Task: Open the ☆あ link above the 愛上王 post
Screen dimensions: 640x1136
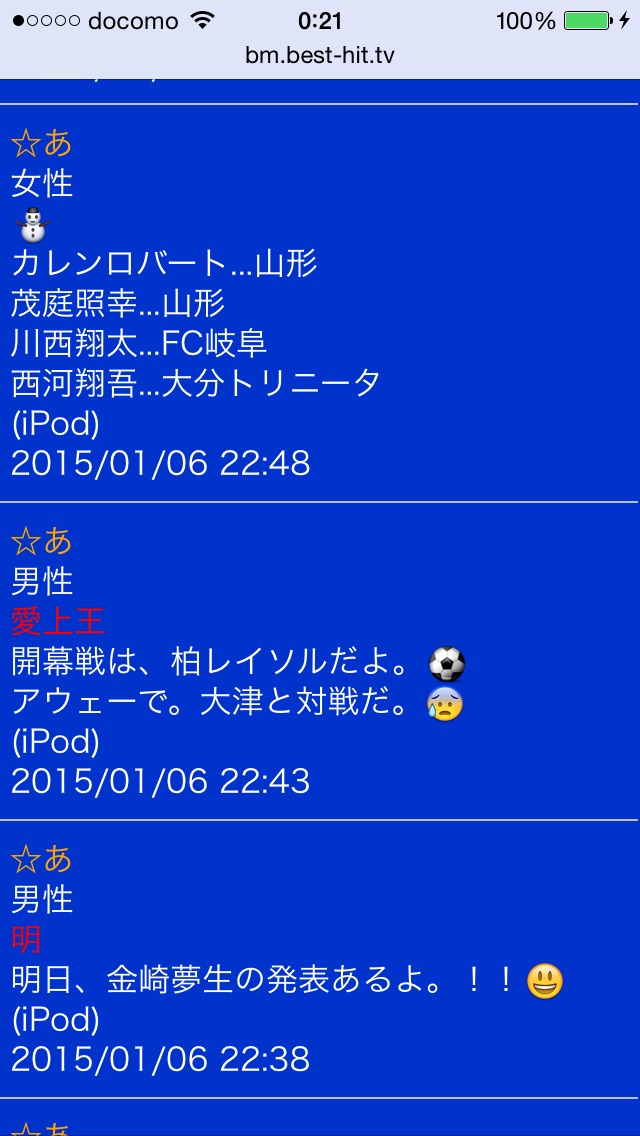Action: [x=42, y=541]
